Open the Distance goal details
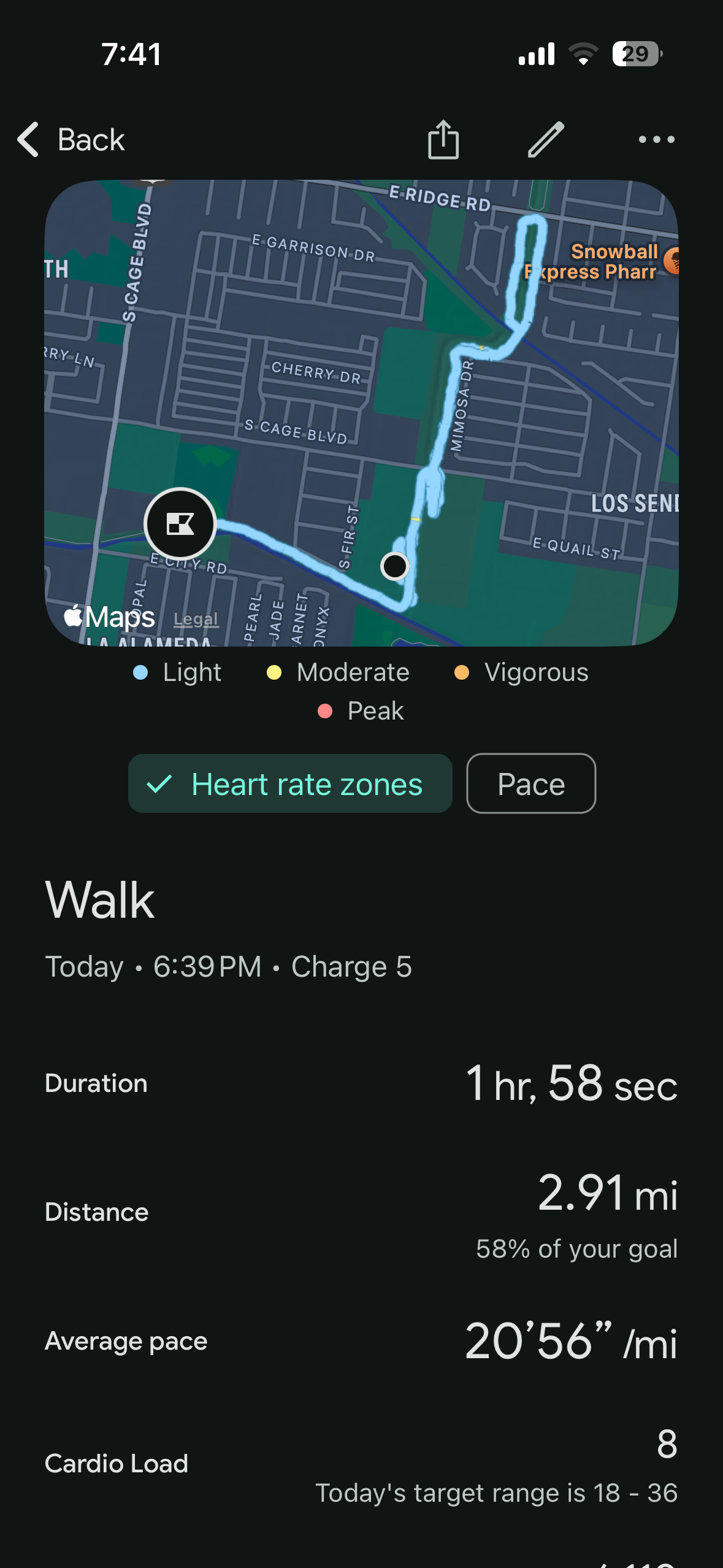The width and height of the screenshot is (723, 1568). tap(577, 1248)
